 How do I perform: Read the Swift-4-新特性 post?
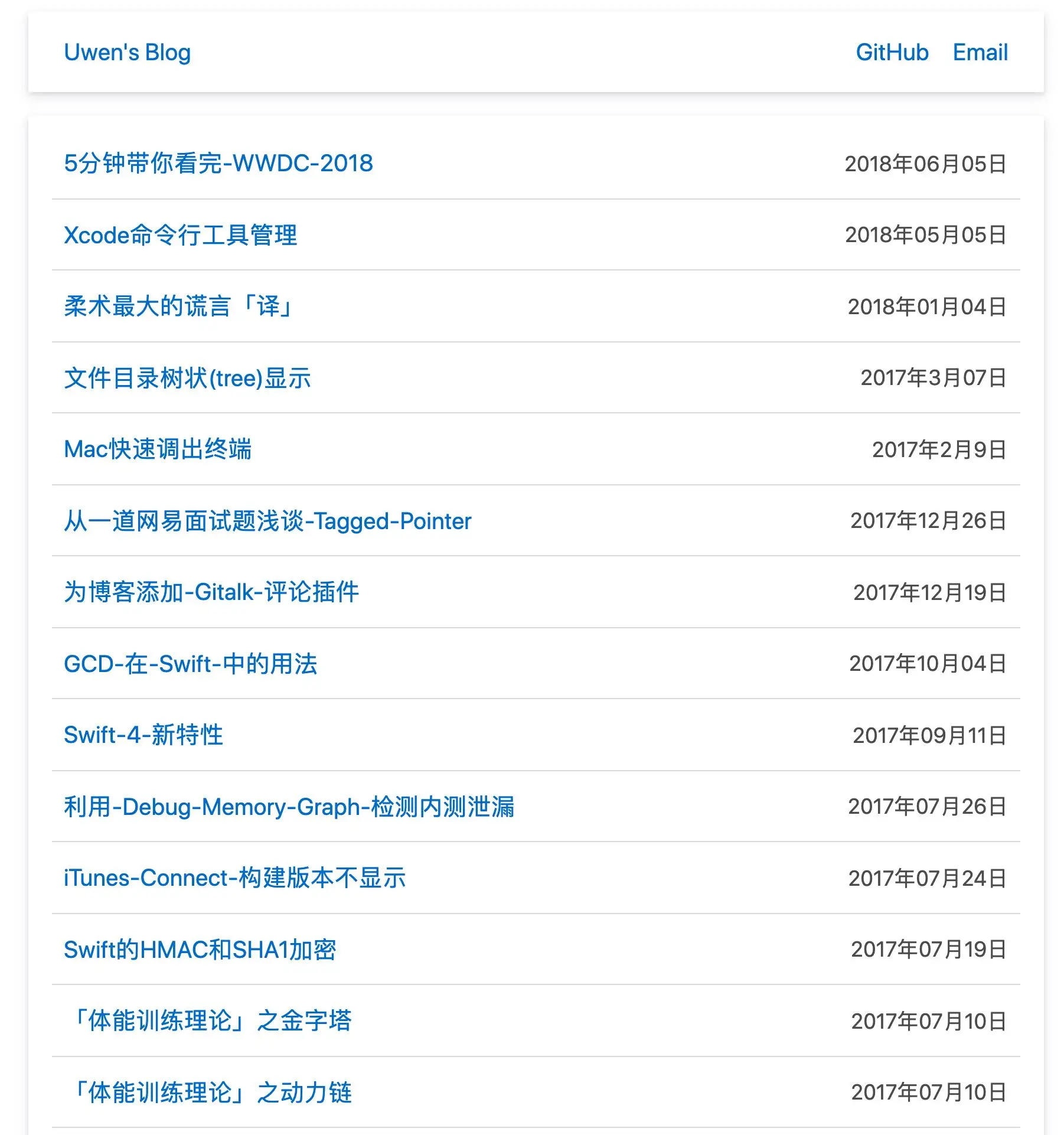[143, 735]
